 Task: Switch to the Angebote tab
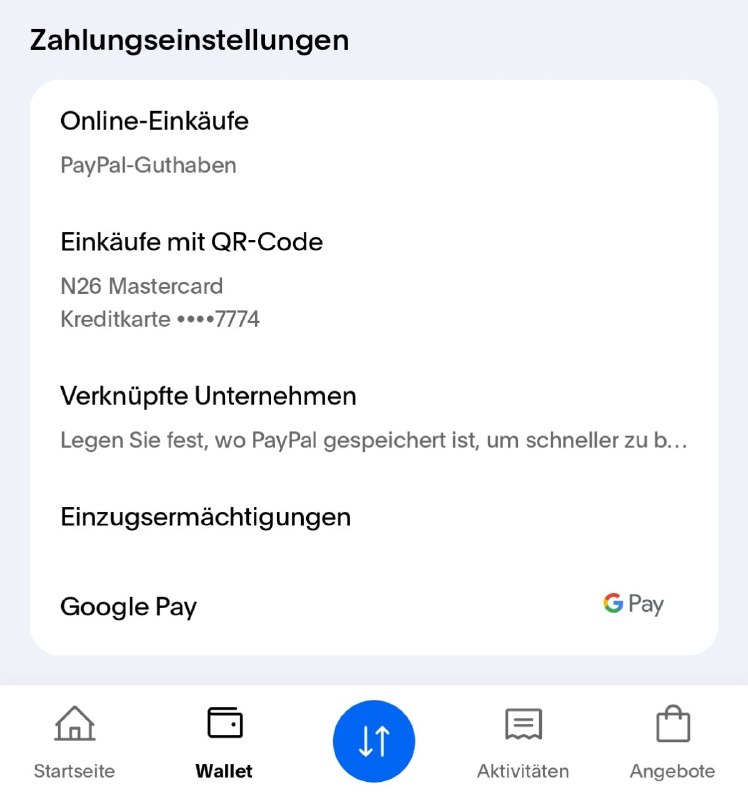click(672, 740)
